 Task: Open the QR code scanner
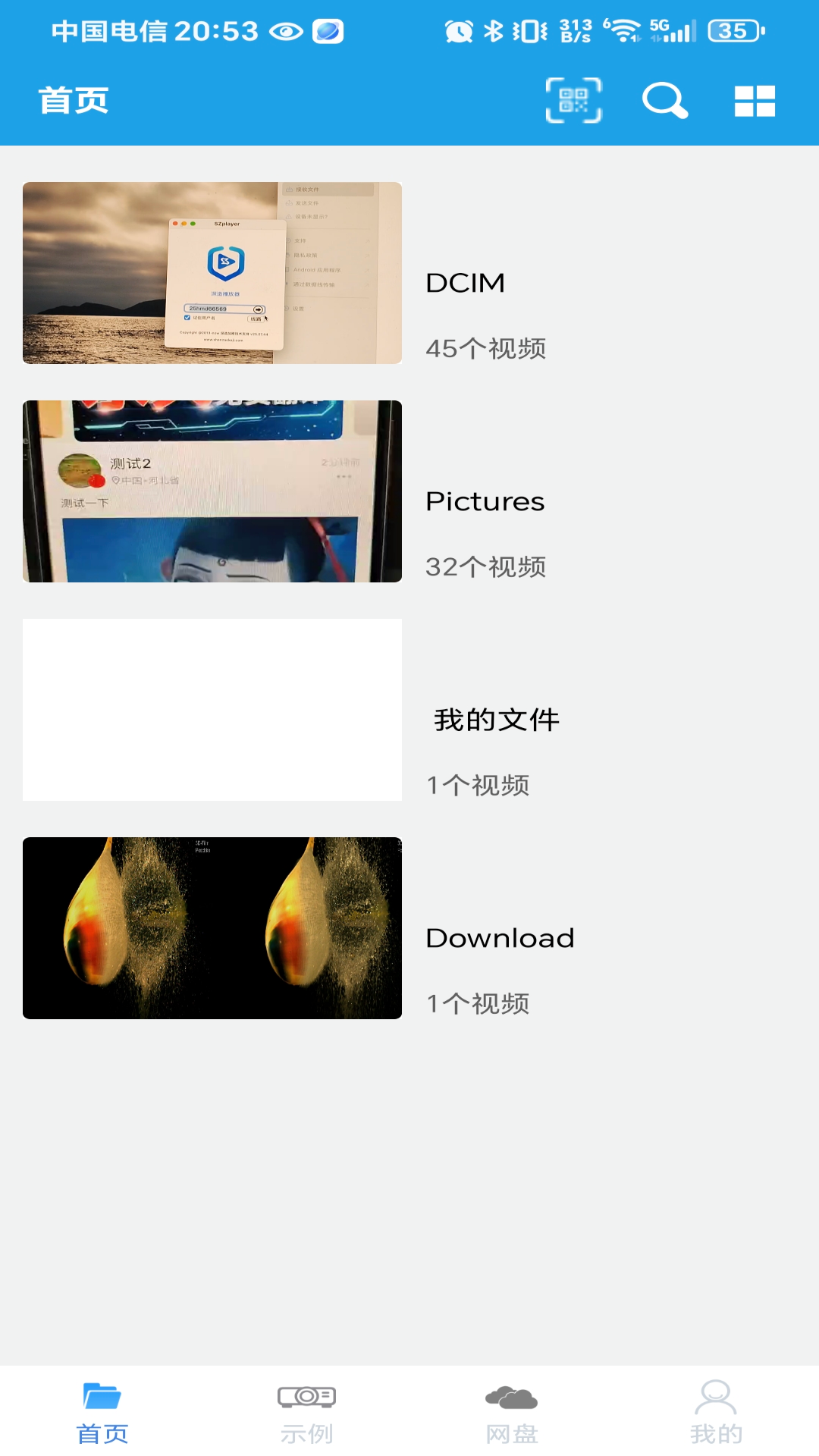click(573, 100)
